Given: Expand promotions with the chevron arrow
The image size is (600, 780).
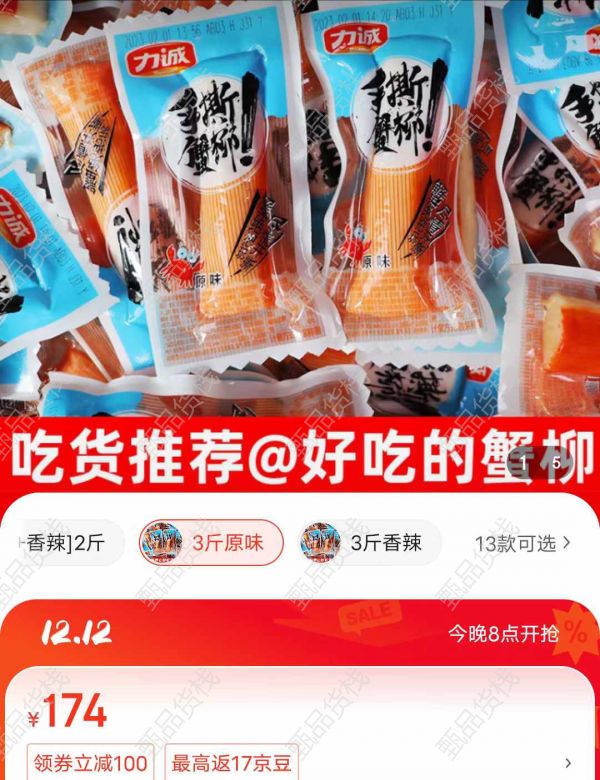Looking at the screenshot, I should (x=569, y=763).
